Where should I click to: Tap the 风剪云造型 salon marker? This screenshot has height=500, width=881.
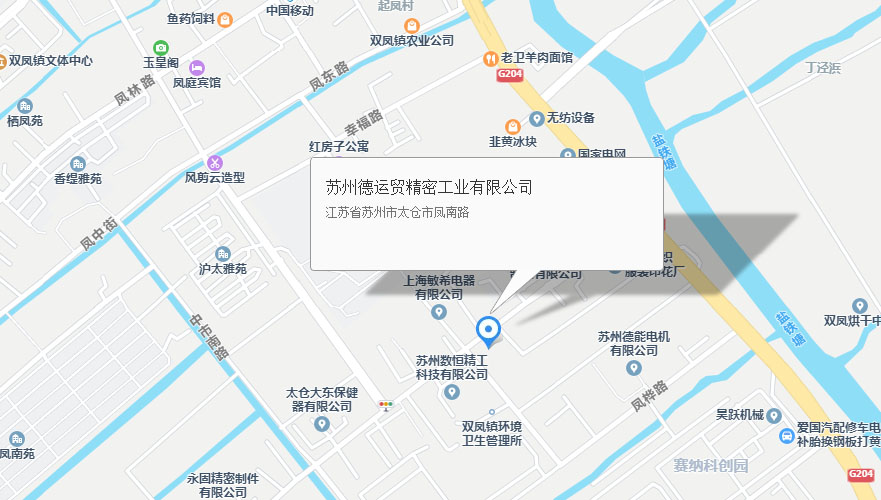click(x=214, y=163)
